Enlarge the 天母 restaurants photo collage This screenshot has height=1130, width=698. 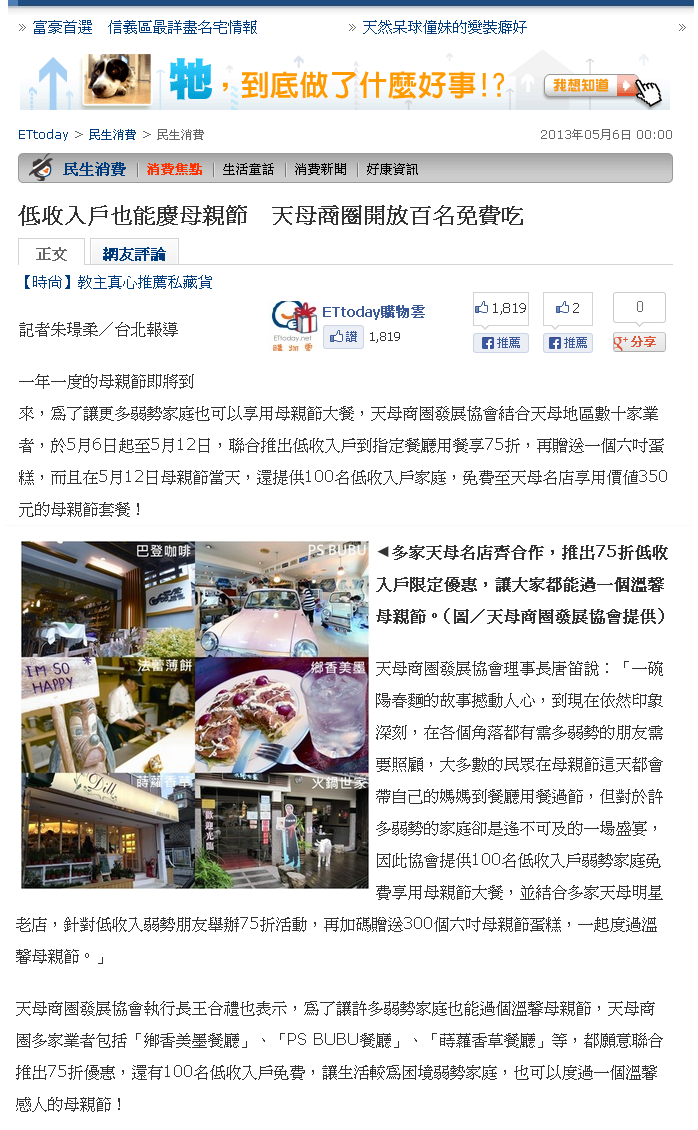195,714
